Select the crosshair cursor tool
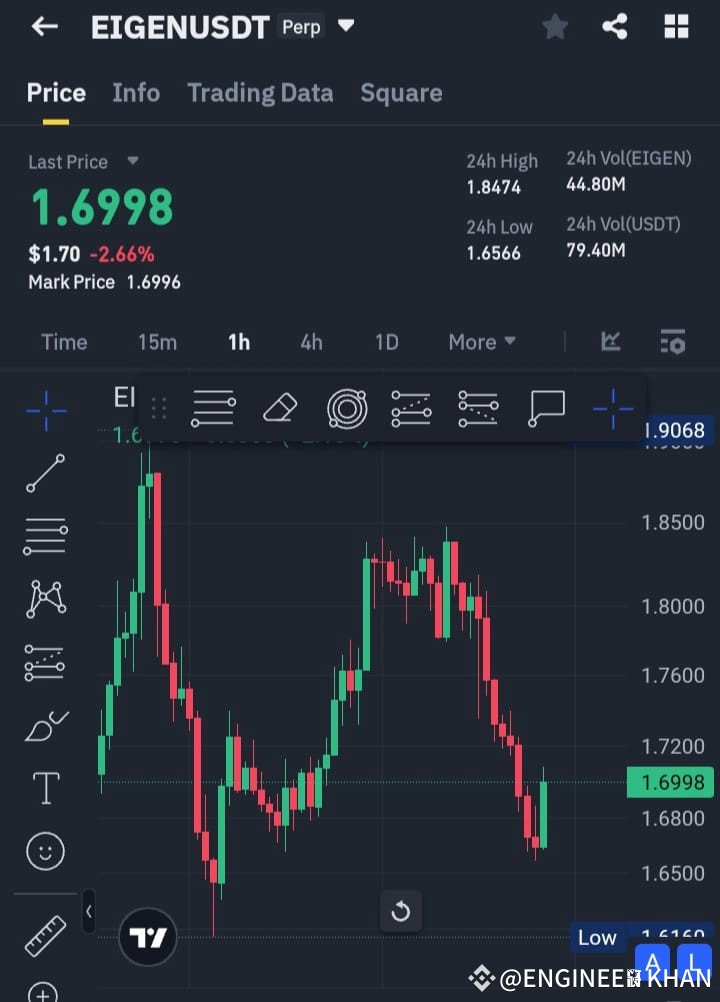The image size is (720, 1002). point(44,411)
